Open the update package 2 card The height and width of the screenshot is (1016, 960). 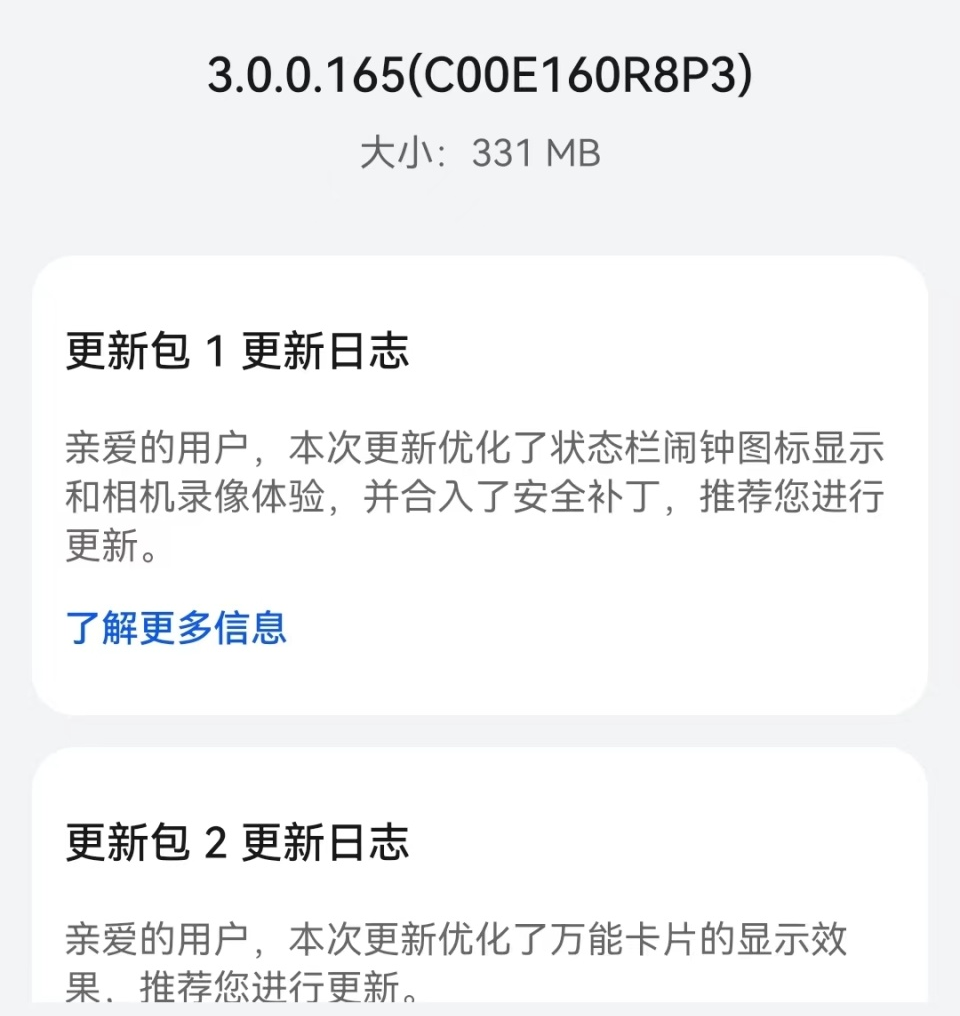click(480, 880)
